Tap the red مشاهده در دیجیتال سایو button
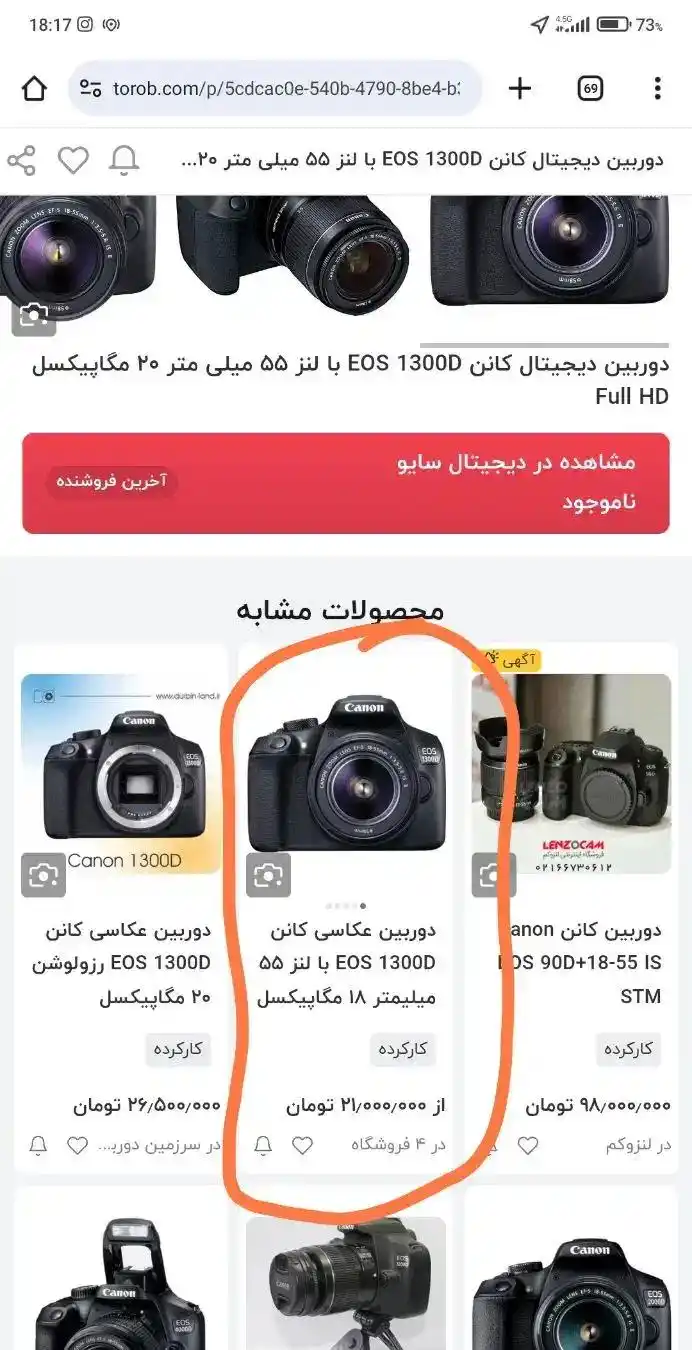The image size is (692, 1350). tap(346, 483)
